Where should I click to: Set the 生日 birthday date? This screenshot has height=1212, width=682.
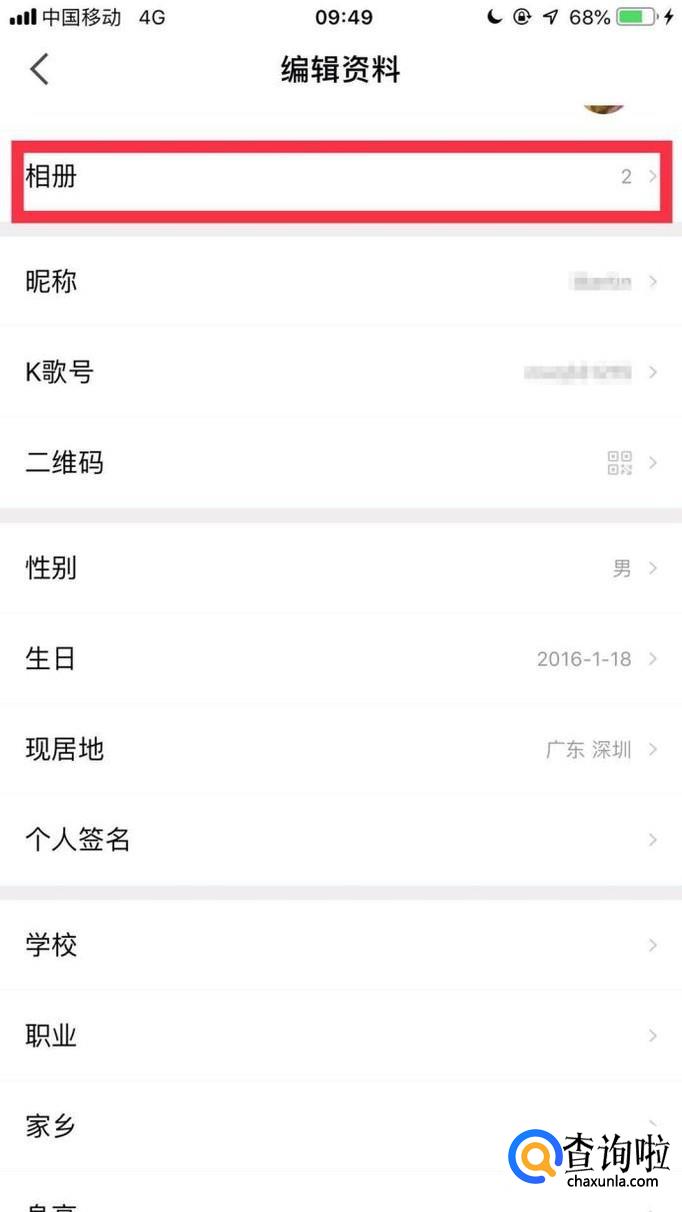click(340, 659)
